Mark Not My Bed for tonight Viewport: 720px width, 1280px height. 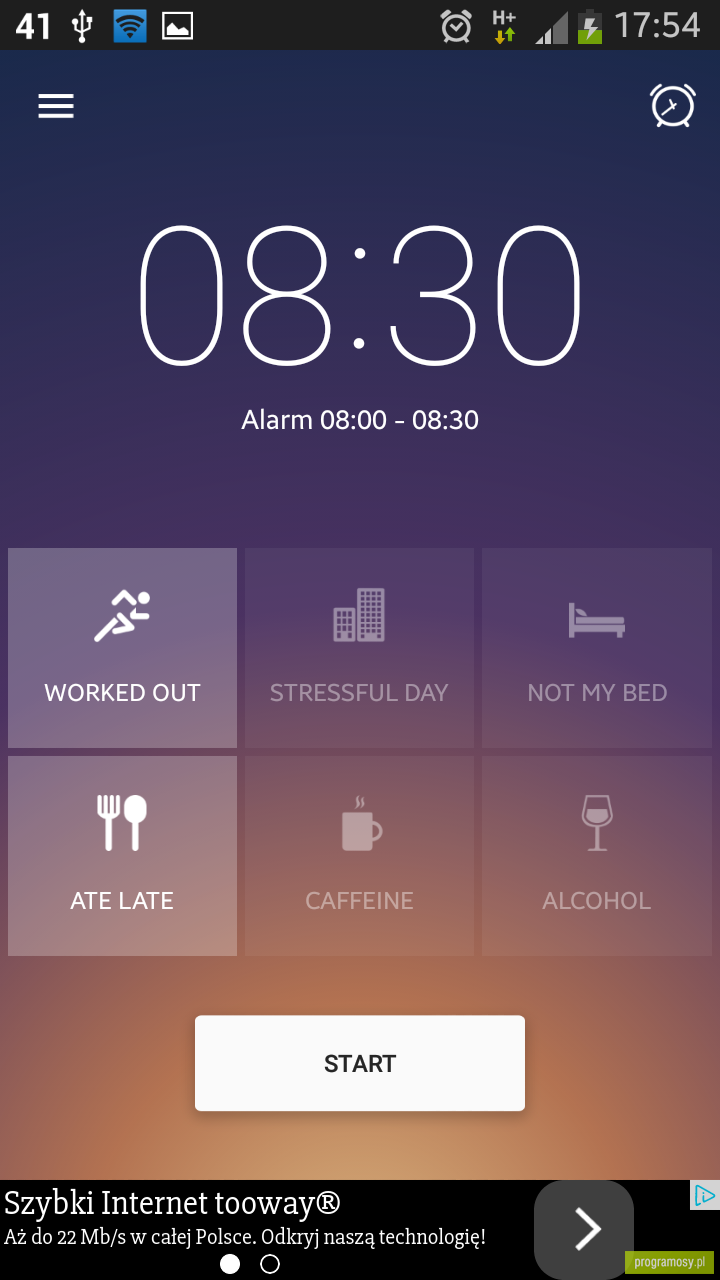(597, 648)
